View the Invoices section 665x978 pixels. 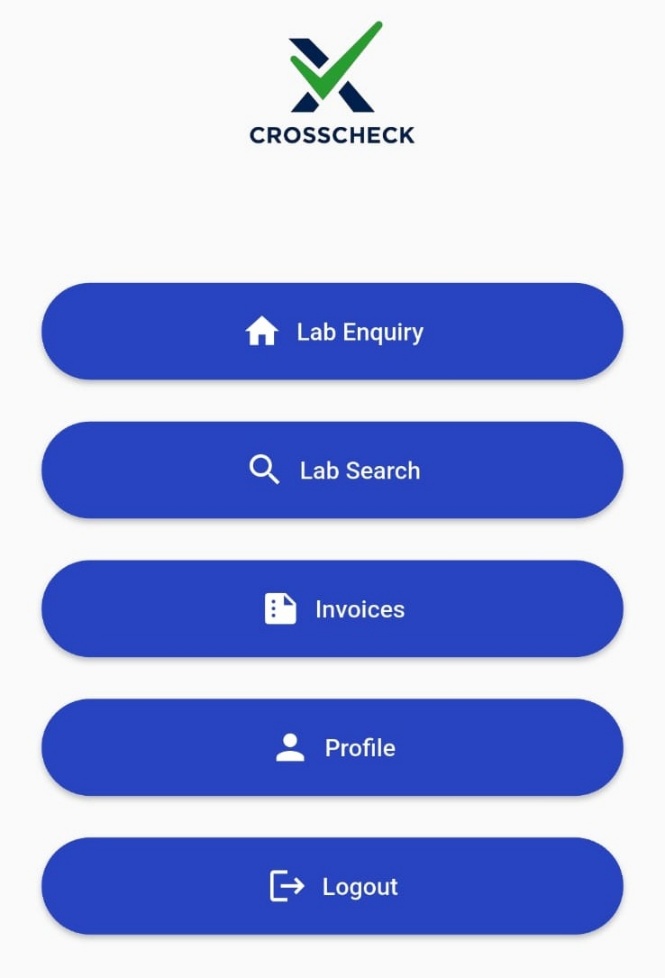click(x=332, y=609)
